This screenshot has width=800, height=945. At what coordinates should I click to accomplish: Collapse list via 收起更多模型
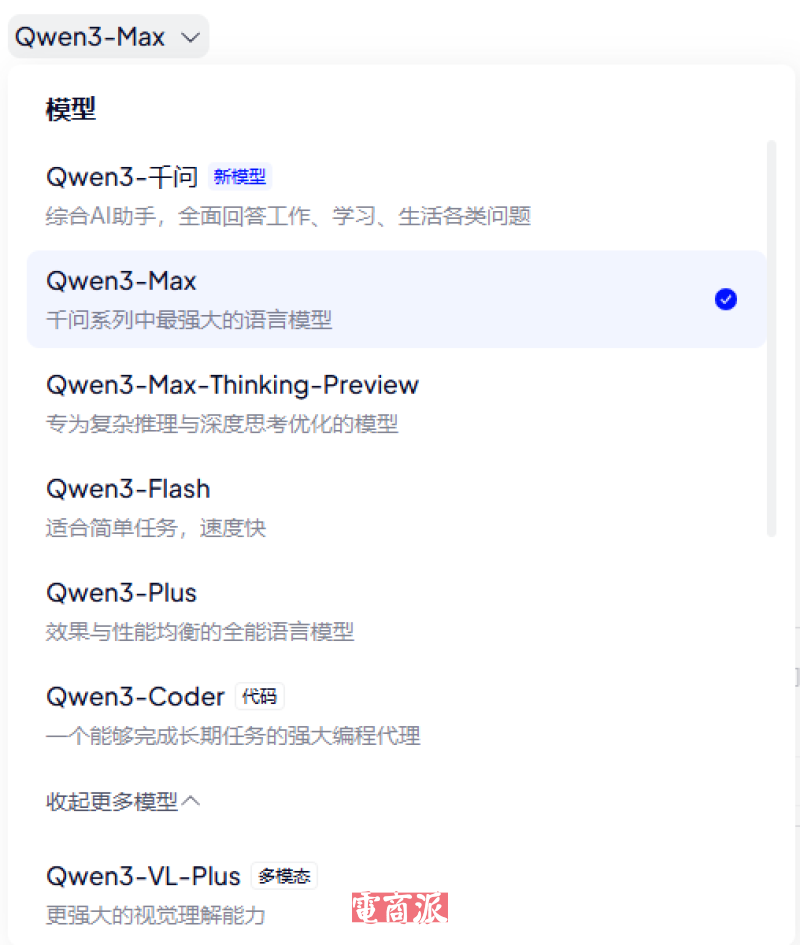pyautogui.click(x=123, y=801)
